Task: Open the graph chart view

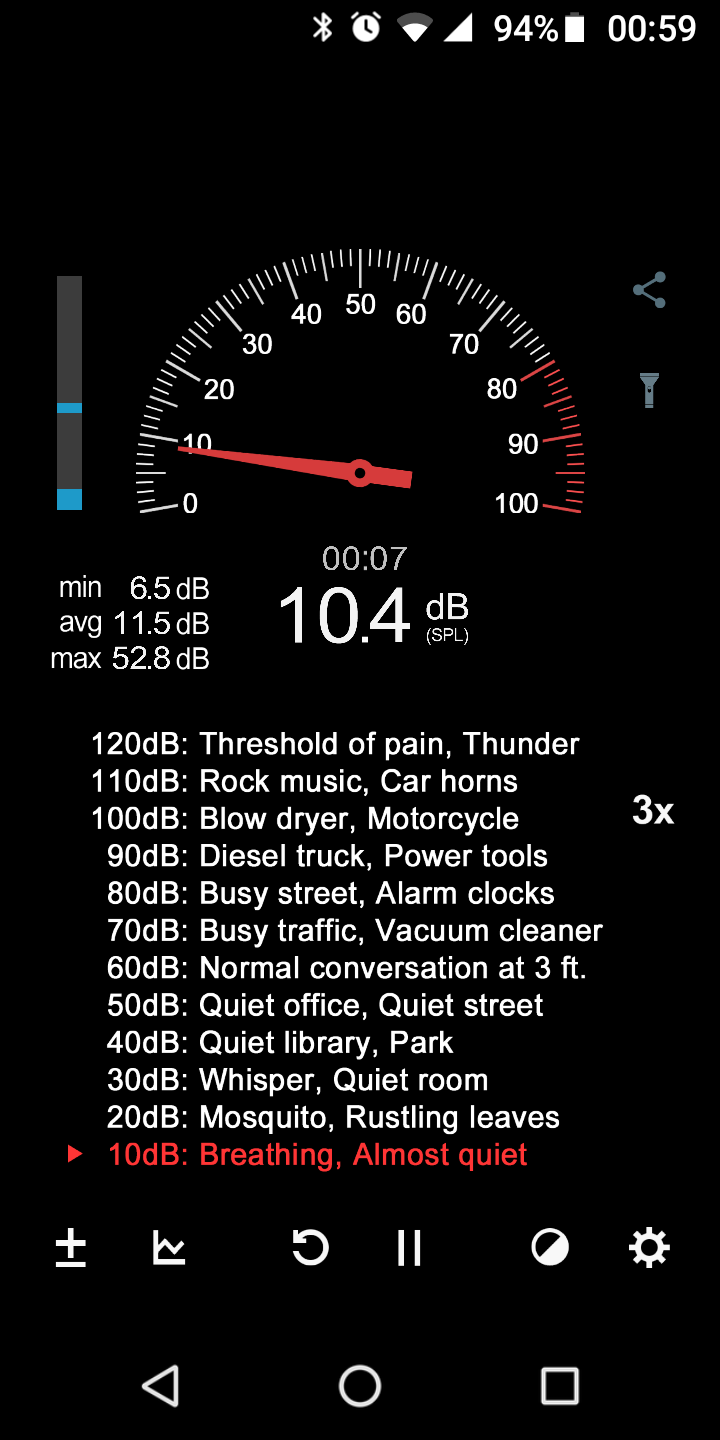Action: coord(169,1248)
